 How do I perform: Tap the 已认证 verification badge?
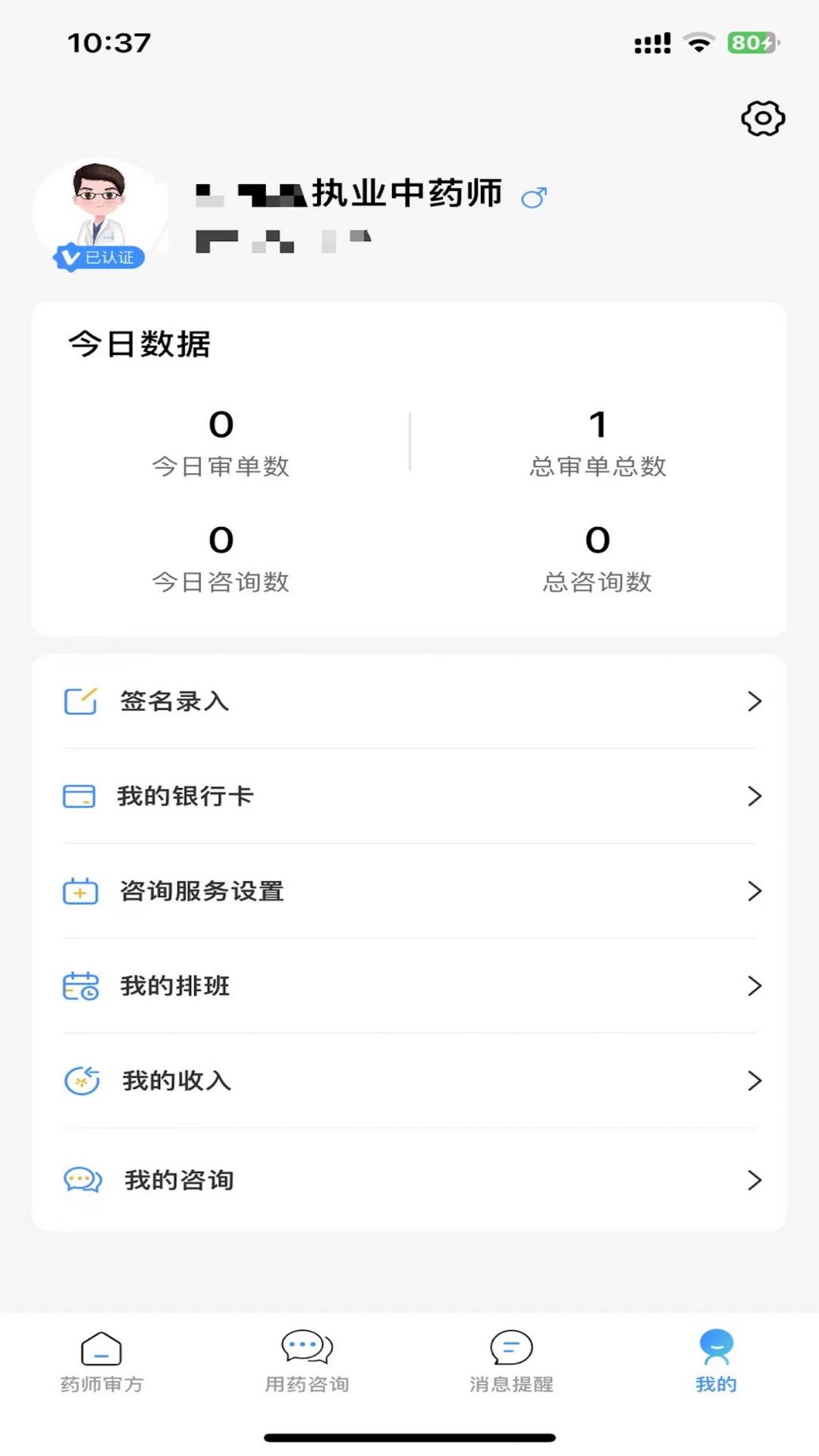tap(99, 258)
